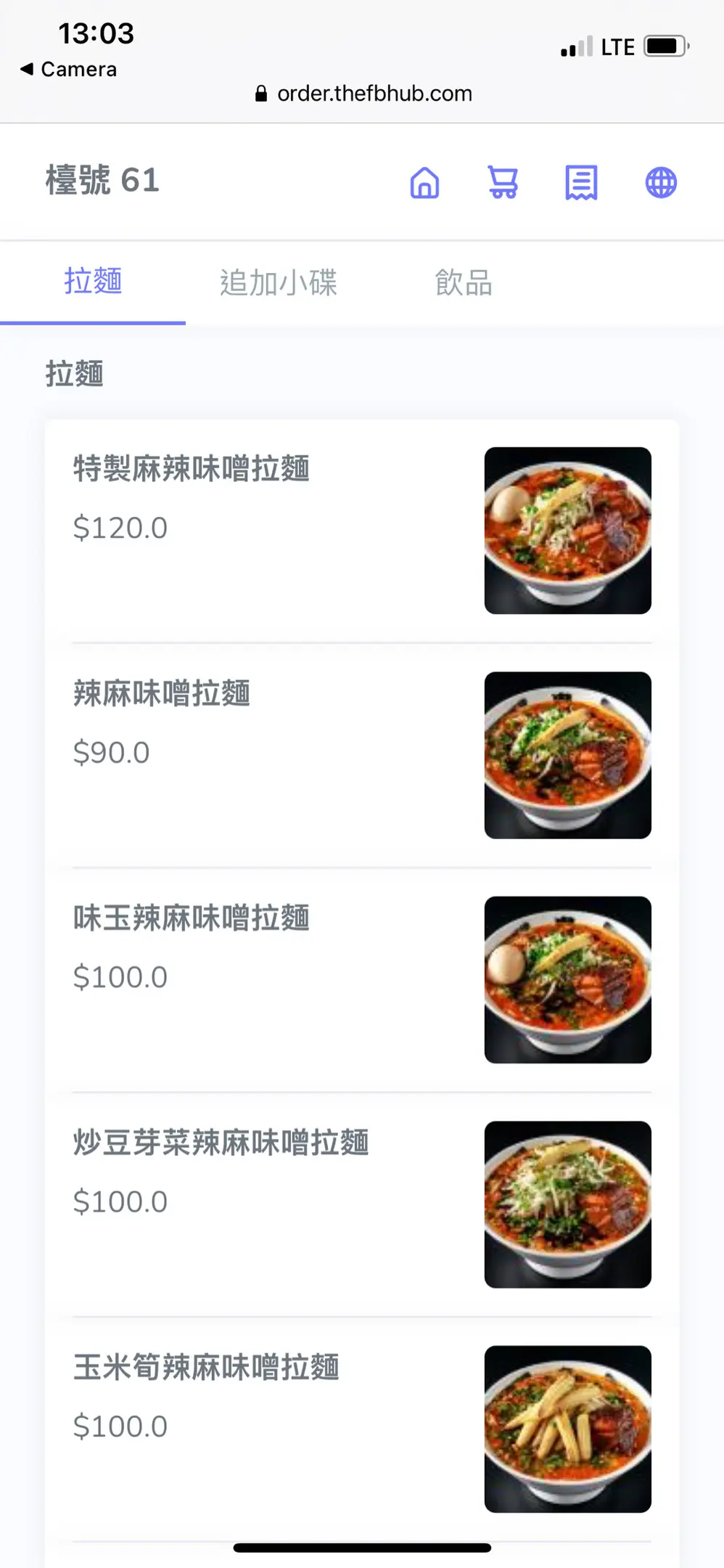
Task: Go to the home page icon
Action: tap(424, 182)
